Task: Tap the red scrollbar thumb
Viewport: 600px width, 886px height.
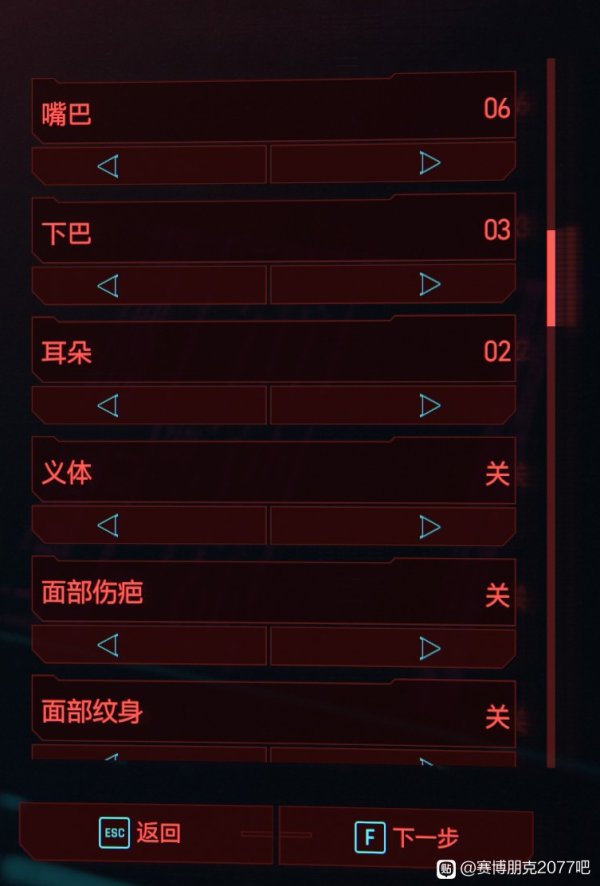Action: (x=550, y=278)
